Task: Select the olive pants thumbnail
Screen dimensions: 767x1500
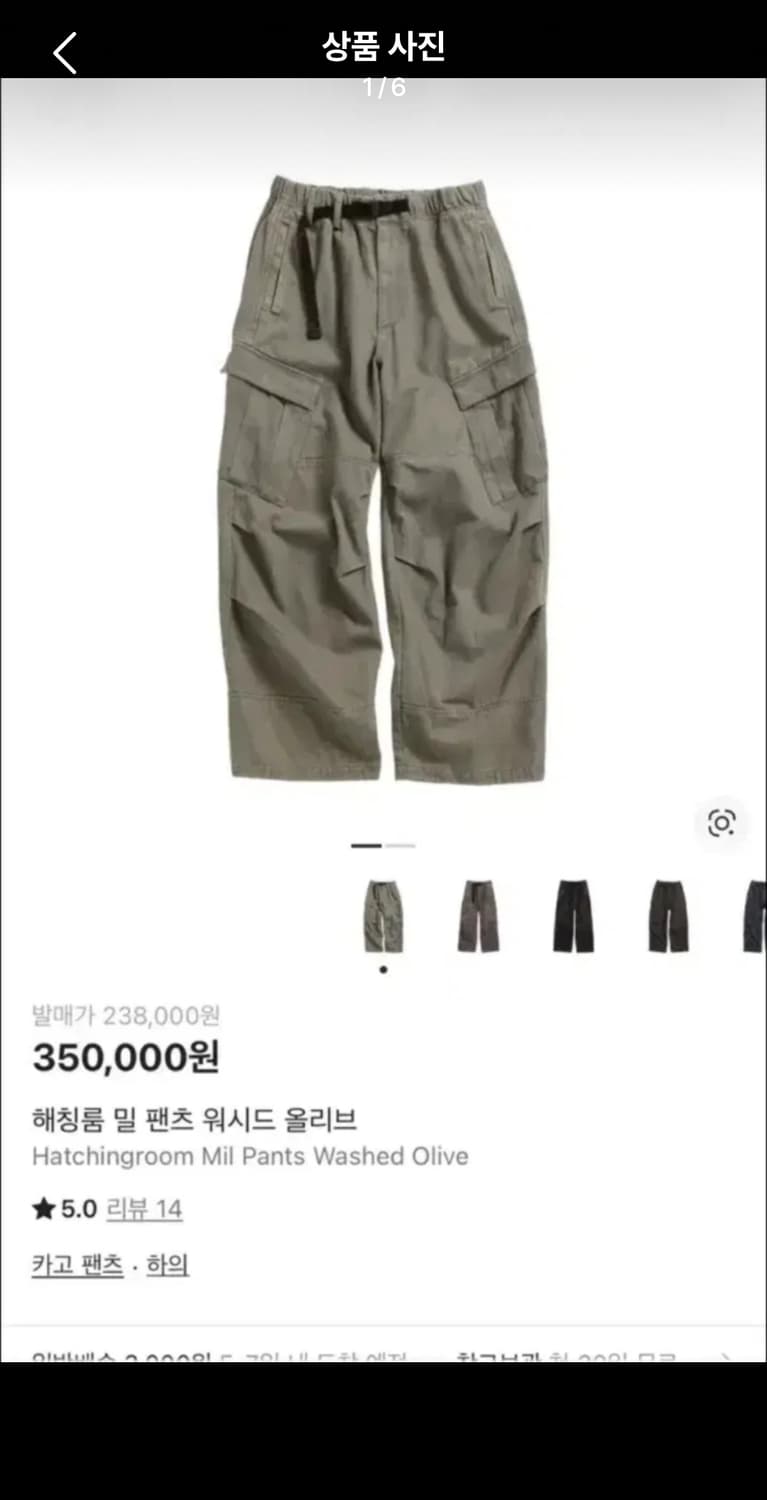Action: (x=383, y=916)
